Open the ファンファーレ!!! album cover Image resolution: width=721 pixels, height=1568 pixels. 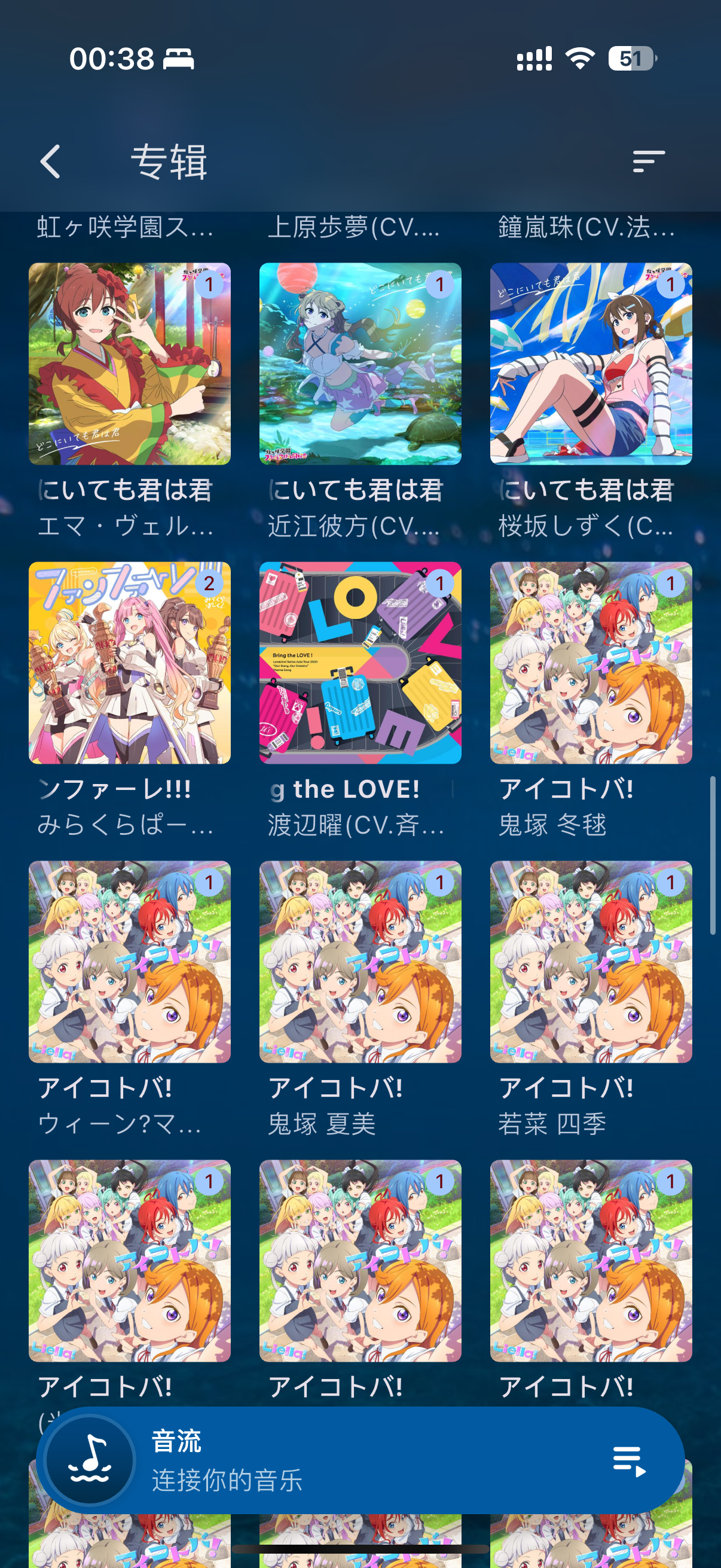[x=131, y=663]
